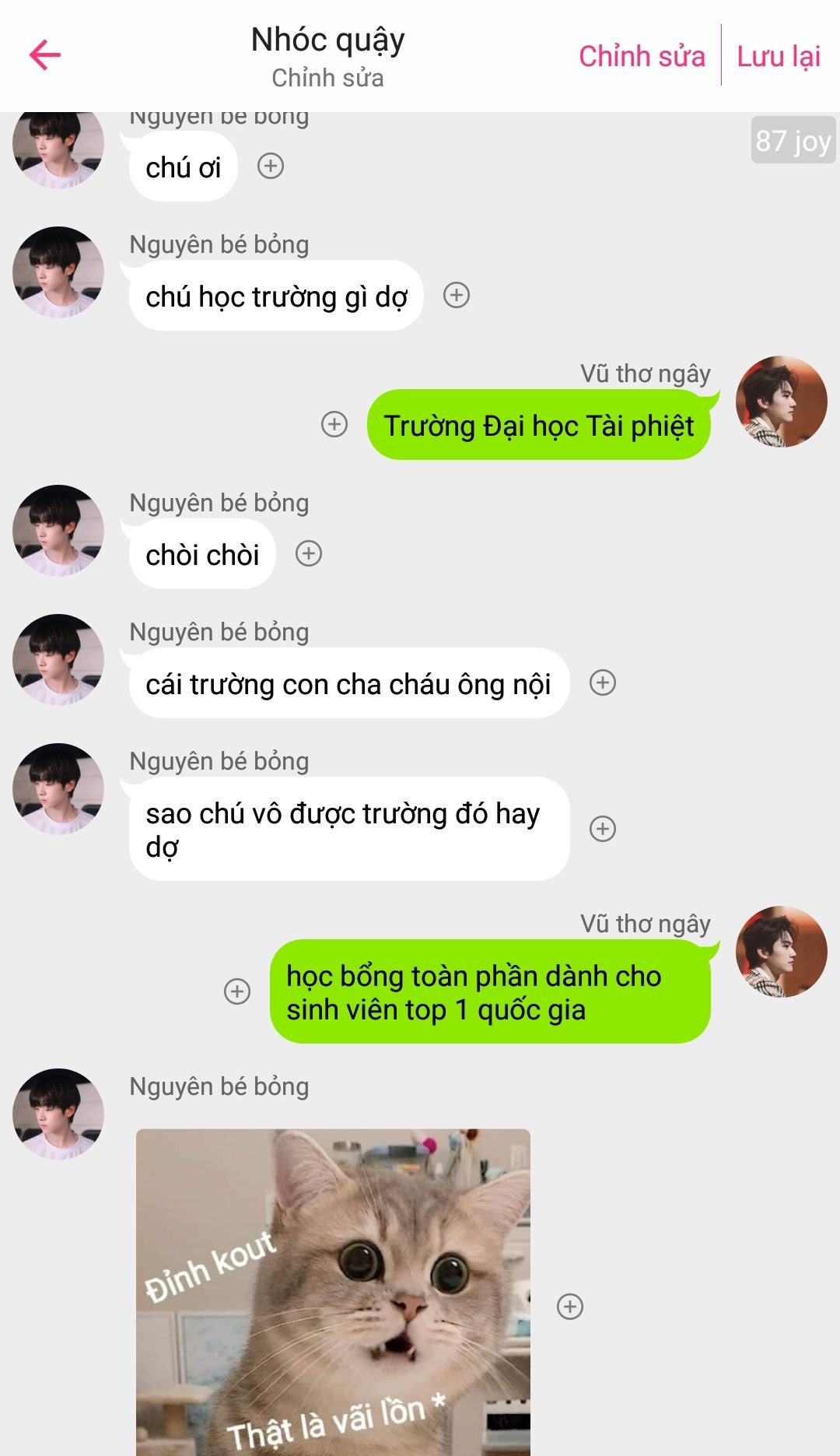Tap plus icon next to "sao chú vô được trường đó"
Screen dimensions: 840x1456
[x=603, y=829]
